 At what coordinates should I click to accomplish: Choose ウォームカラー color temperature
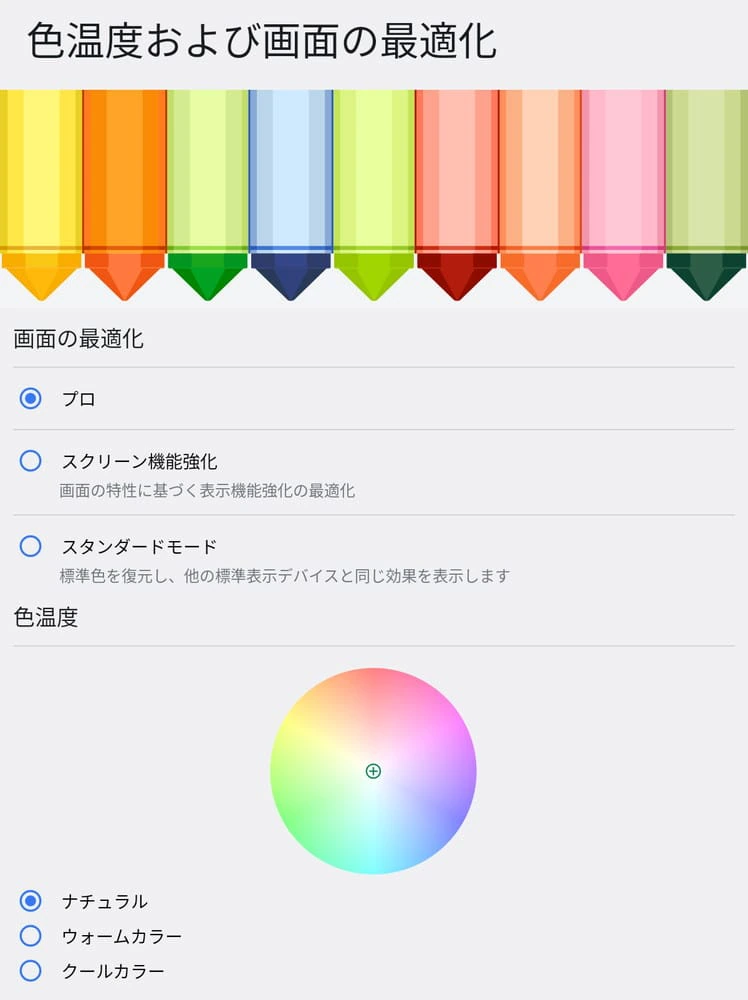pos(31,936)
